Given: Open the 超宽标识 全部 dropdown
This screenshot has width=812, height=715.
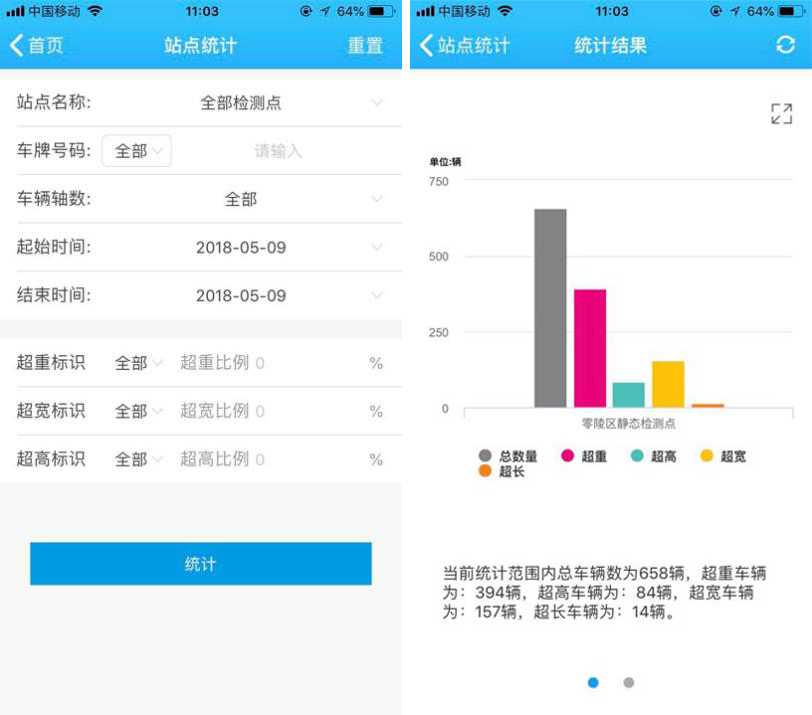Looking at the screenshot, I should [x=138, y=411].
